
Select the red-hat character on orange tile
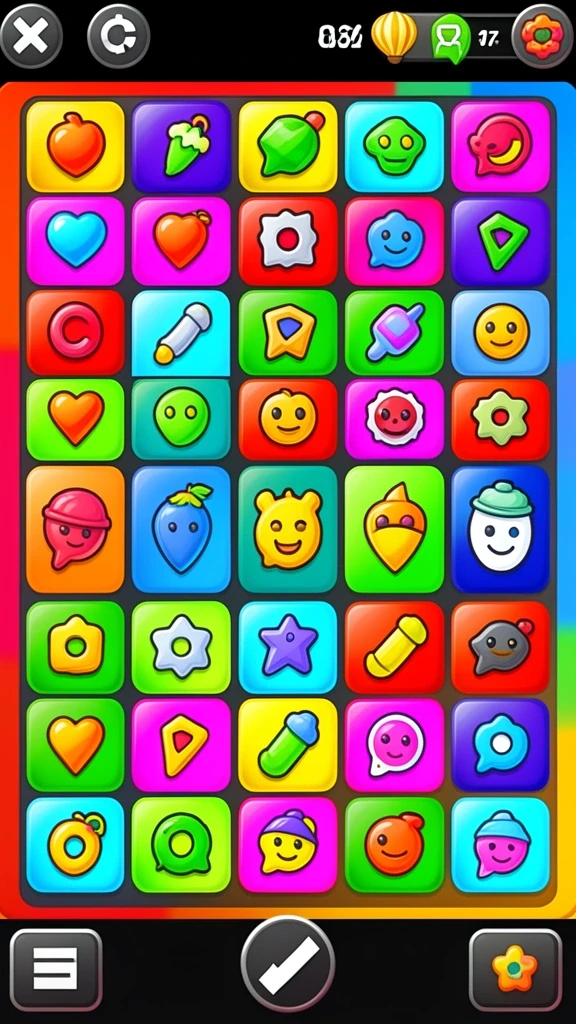76,529
